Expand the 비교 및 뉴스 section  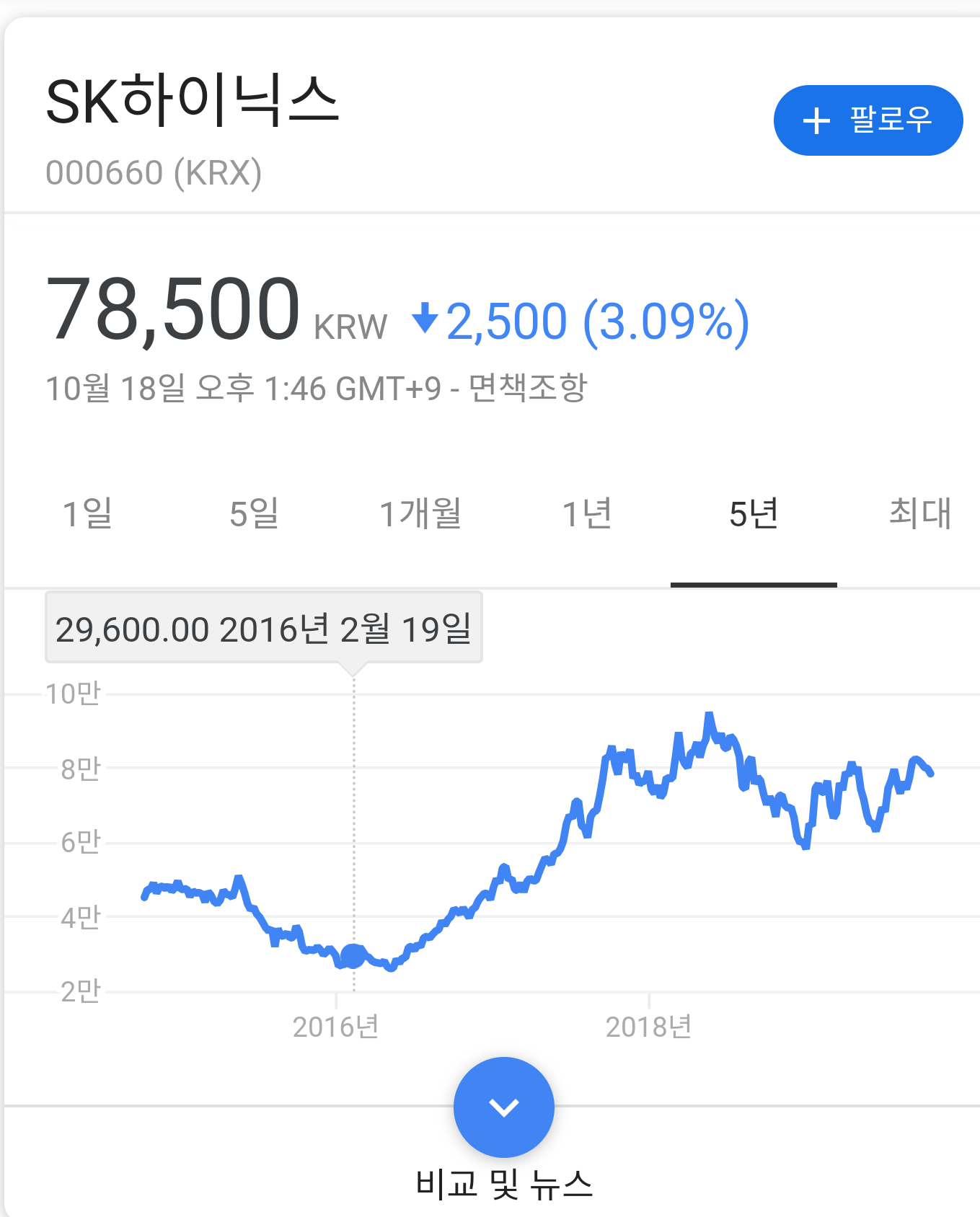[x=503, y=1107]
